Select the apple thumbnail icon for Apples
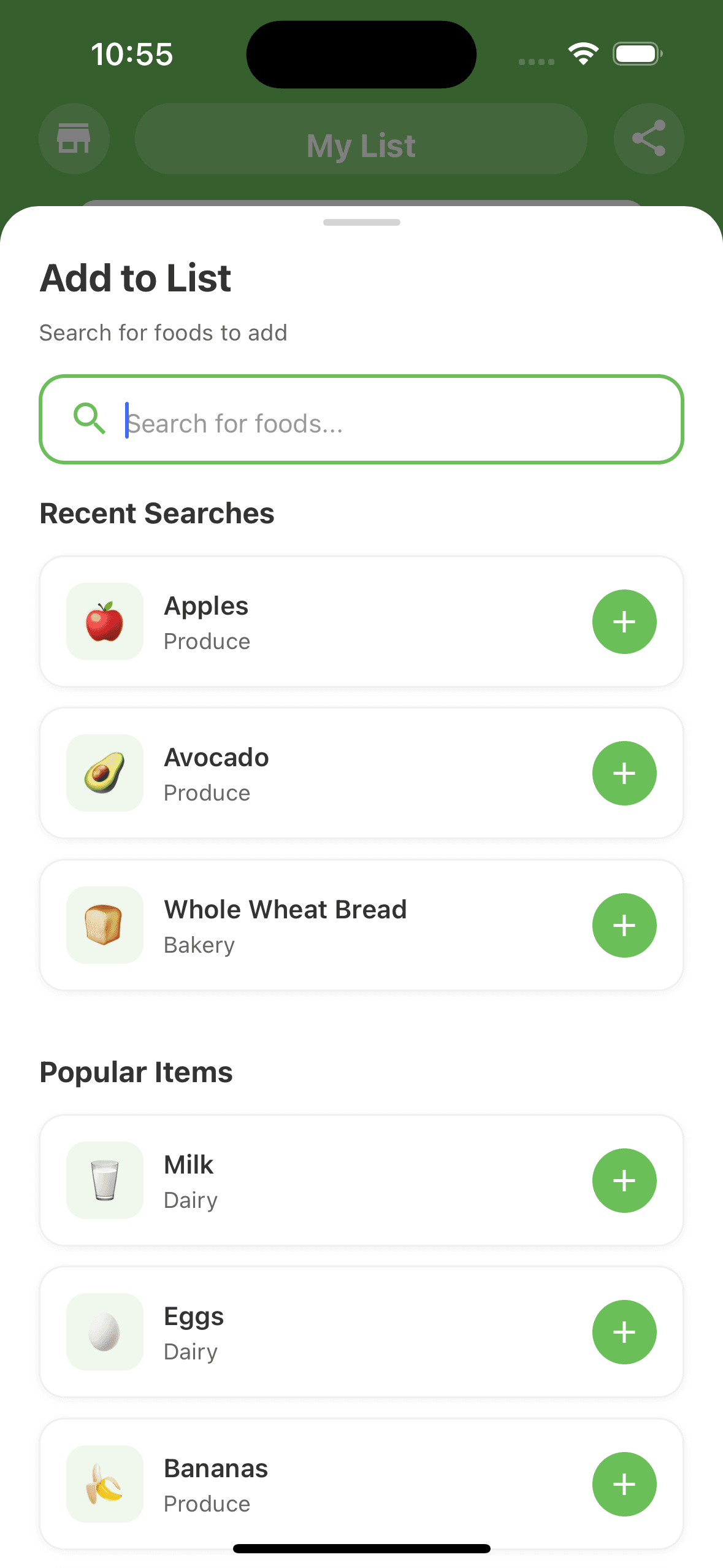The image size is (723, 1568). pos(104,621)
